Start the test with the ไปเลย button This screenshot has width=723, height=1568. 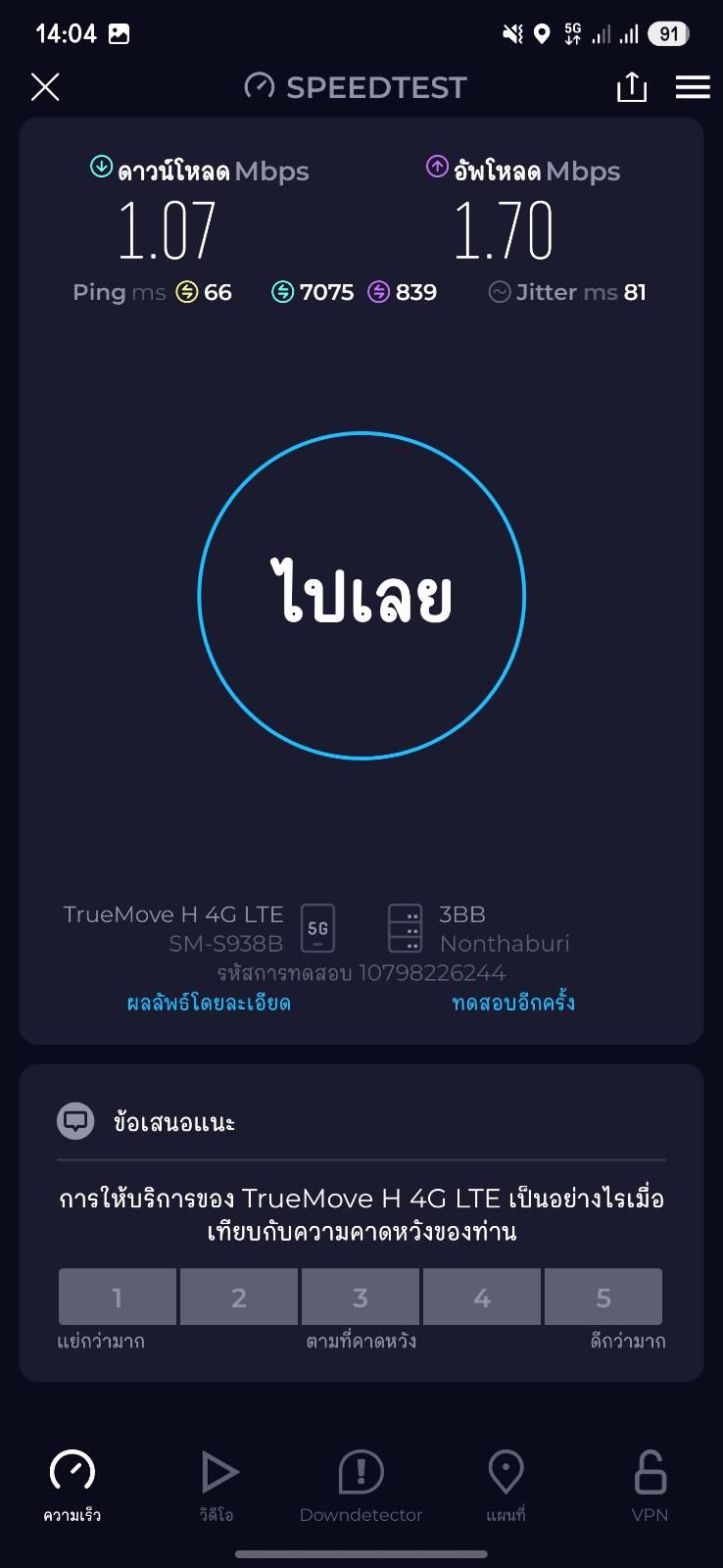pos(361,596)
